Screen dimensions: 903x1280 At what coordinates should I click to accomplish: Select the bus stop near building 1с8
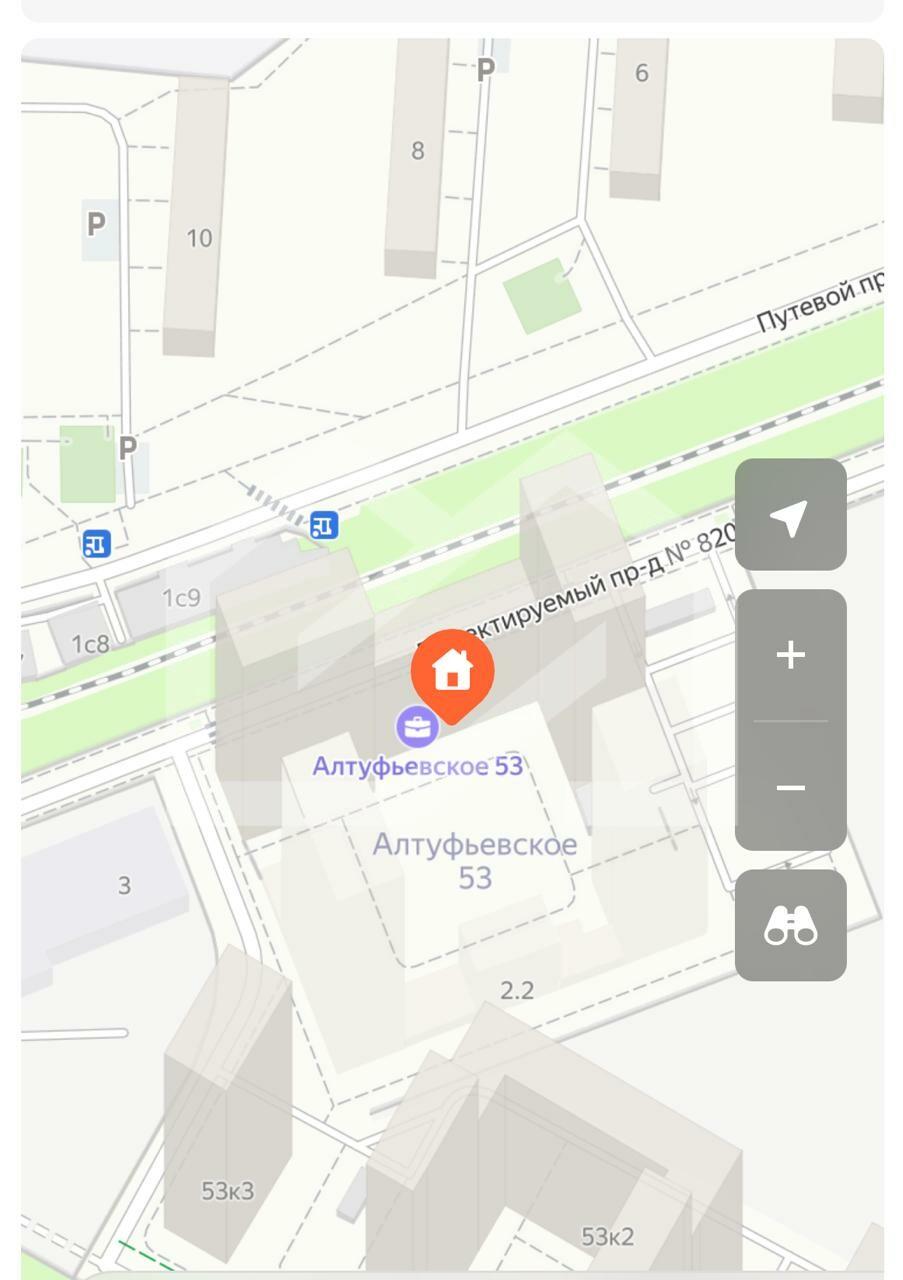[96, 544]
